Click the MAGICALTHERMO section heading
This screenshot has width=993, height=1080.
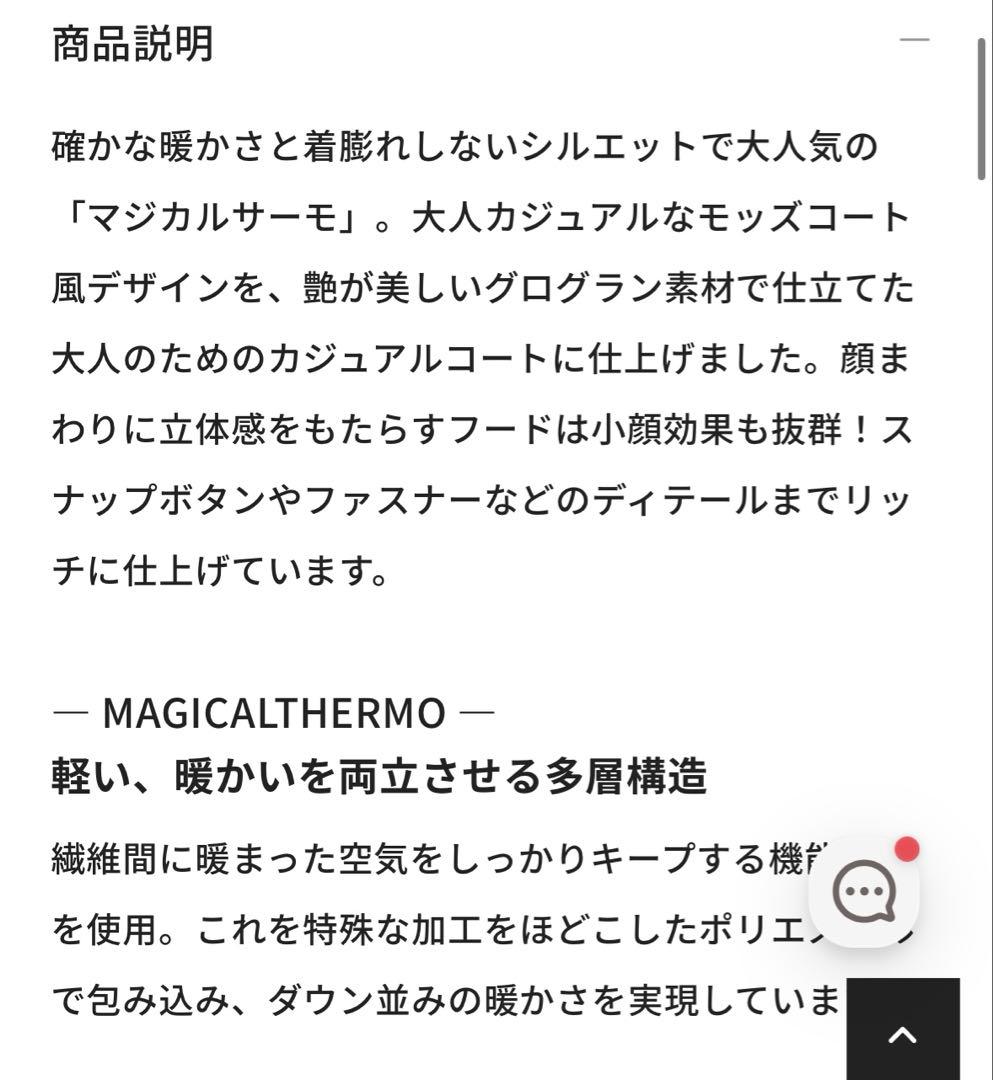click(272, 712)
